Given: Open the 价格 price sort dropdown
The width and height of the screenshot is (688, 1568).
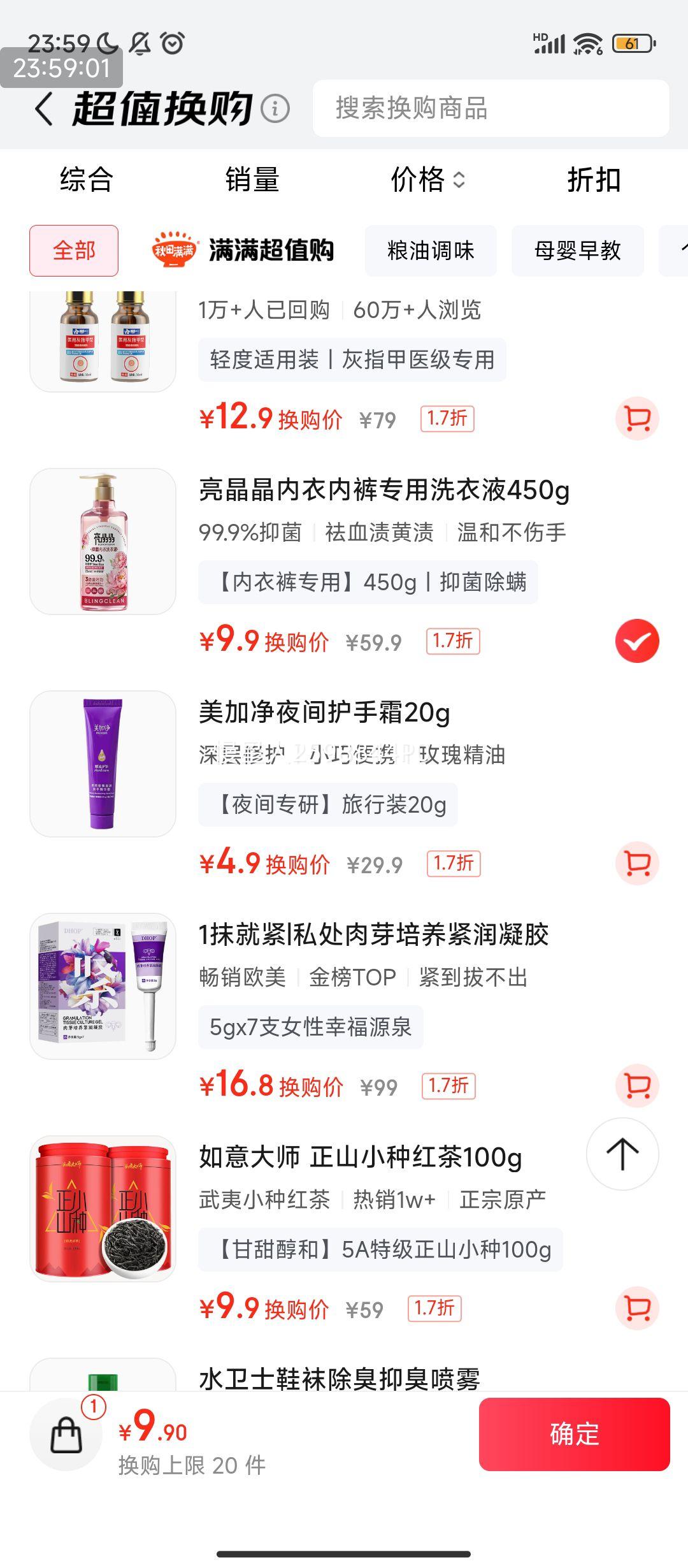Looking at the screenshot, I should tap(428, 181).
